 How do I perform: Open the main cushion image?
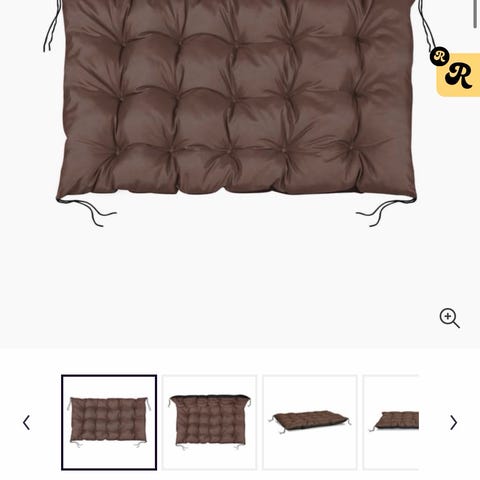coord(237,113)
